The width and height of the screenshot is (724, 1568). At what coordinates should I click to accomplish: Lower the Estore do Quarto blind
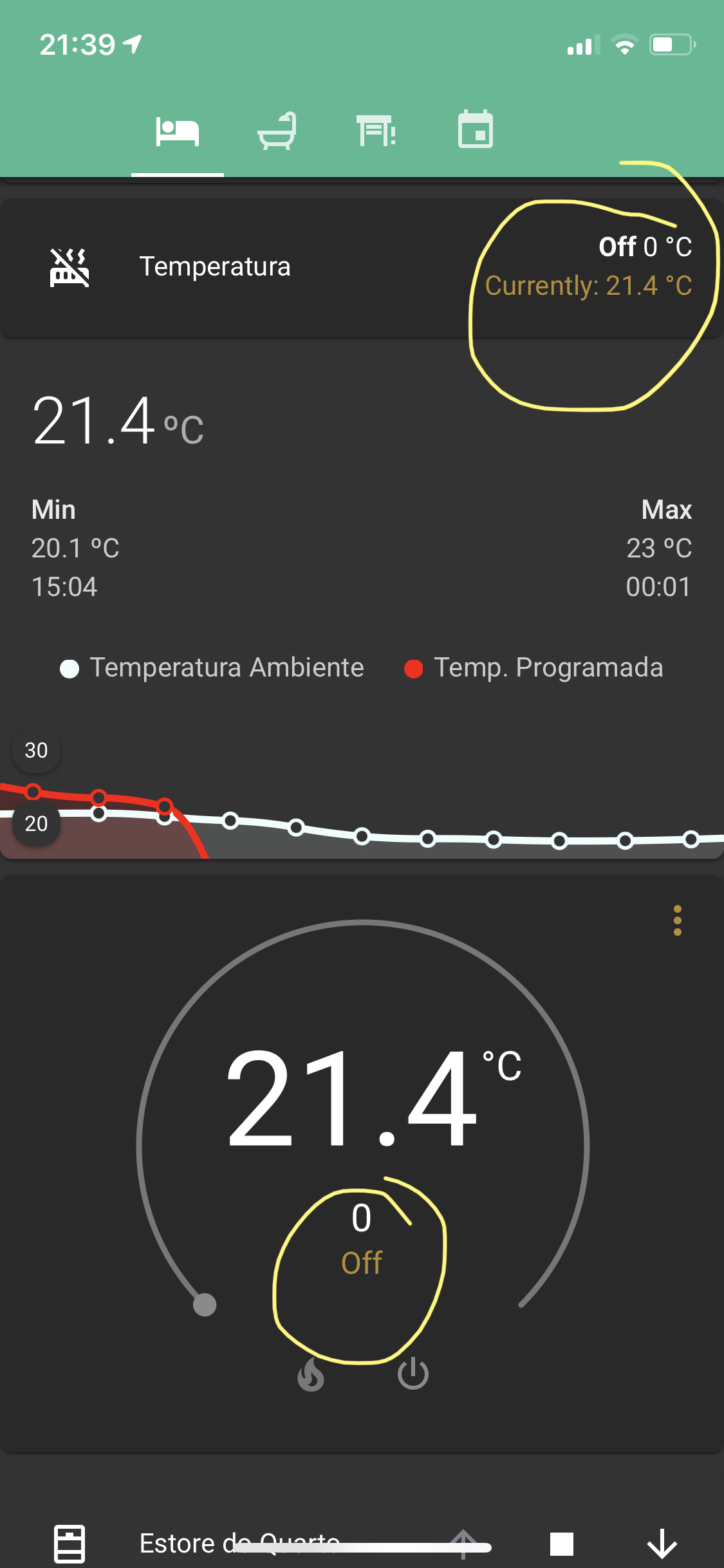tap(661, 1544)
